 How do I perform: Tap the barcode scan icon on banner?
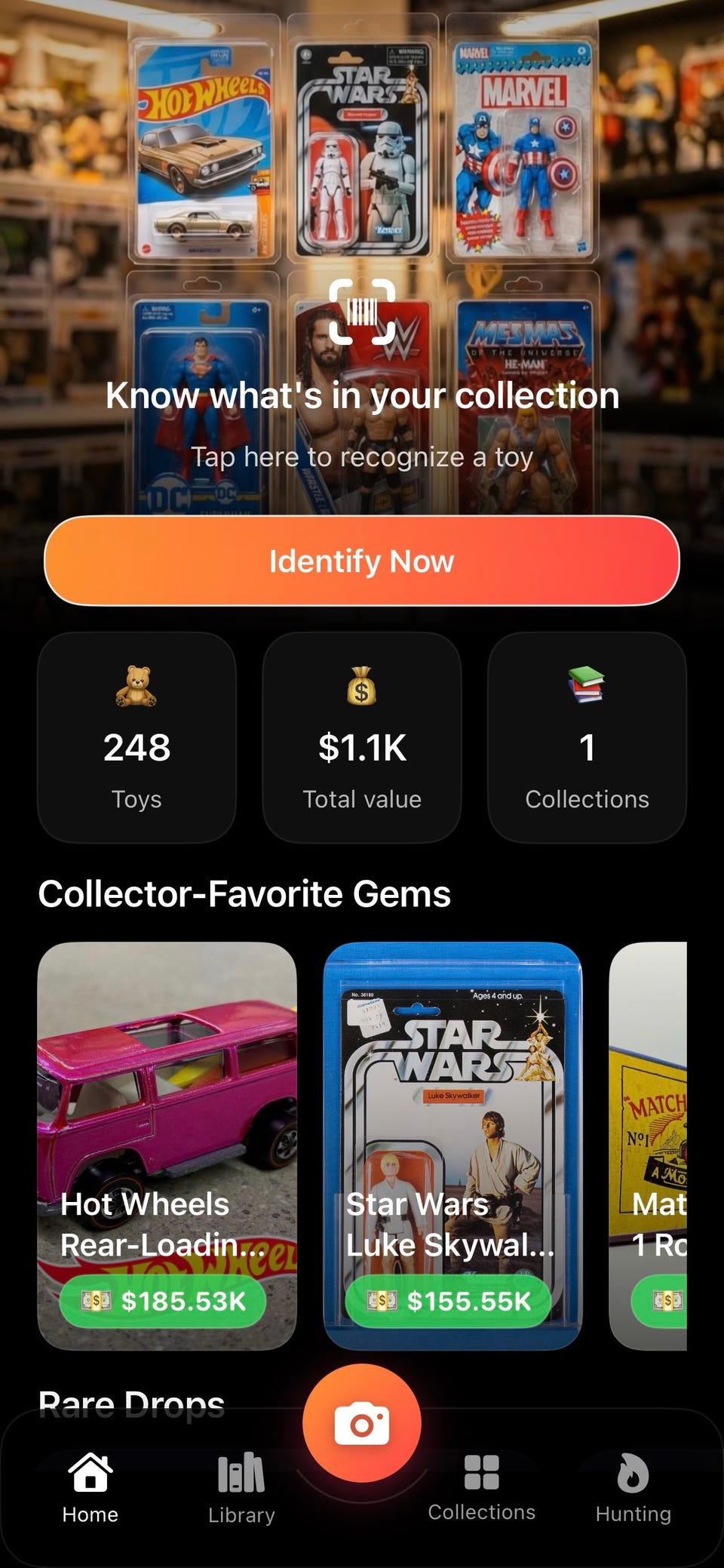point(362,312)
